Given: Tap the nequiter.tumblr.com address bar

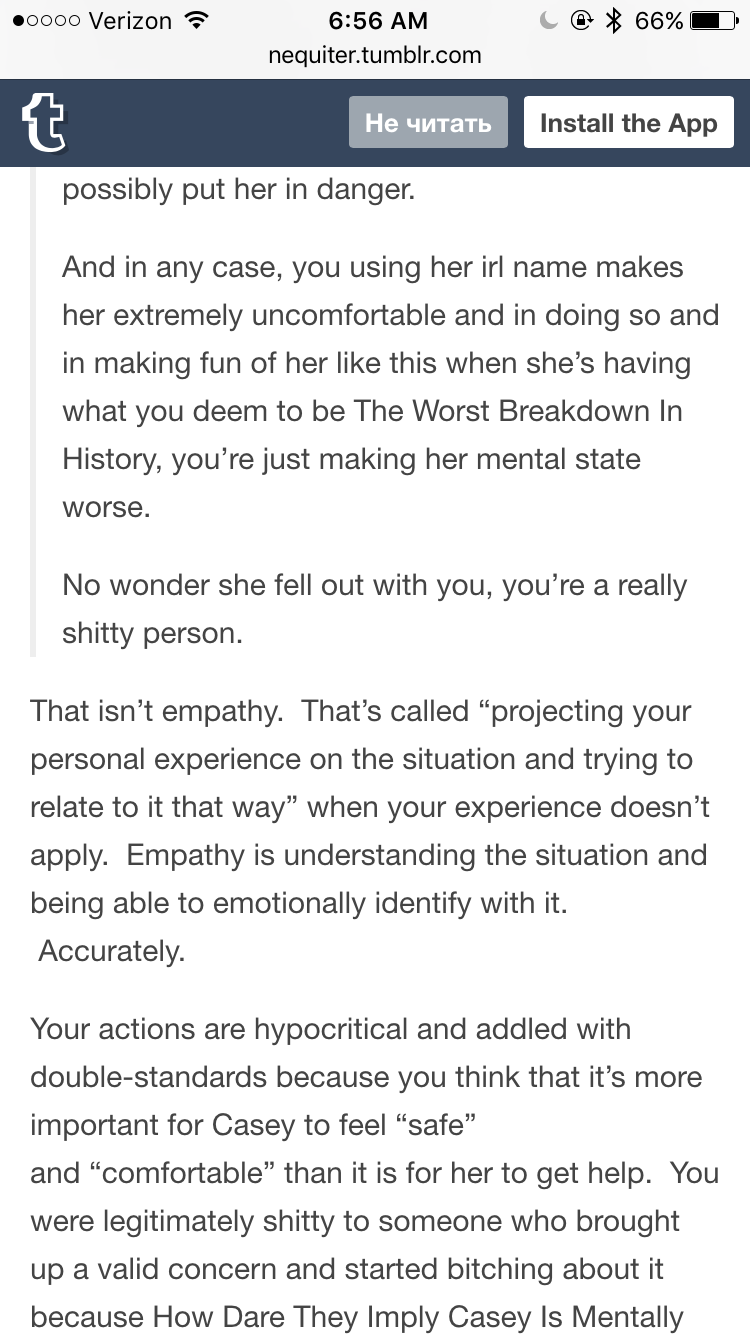Looking at the screenshot, I should click(x=375, y=56).
